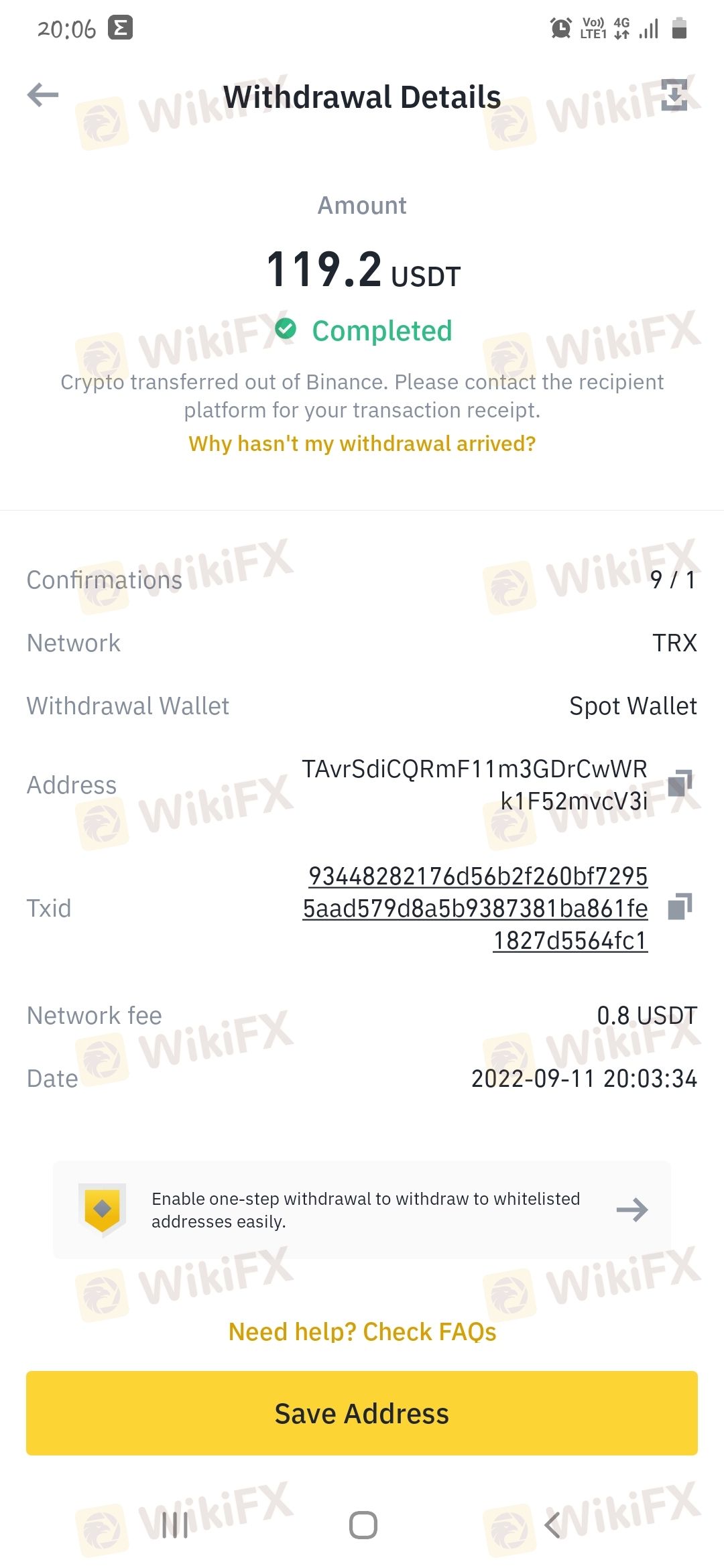Go back from Withdrawal Details
Screen dimensions: 724x1568
(x=43, y=95)
